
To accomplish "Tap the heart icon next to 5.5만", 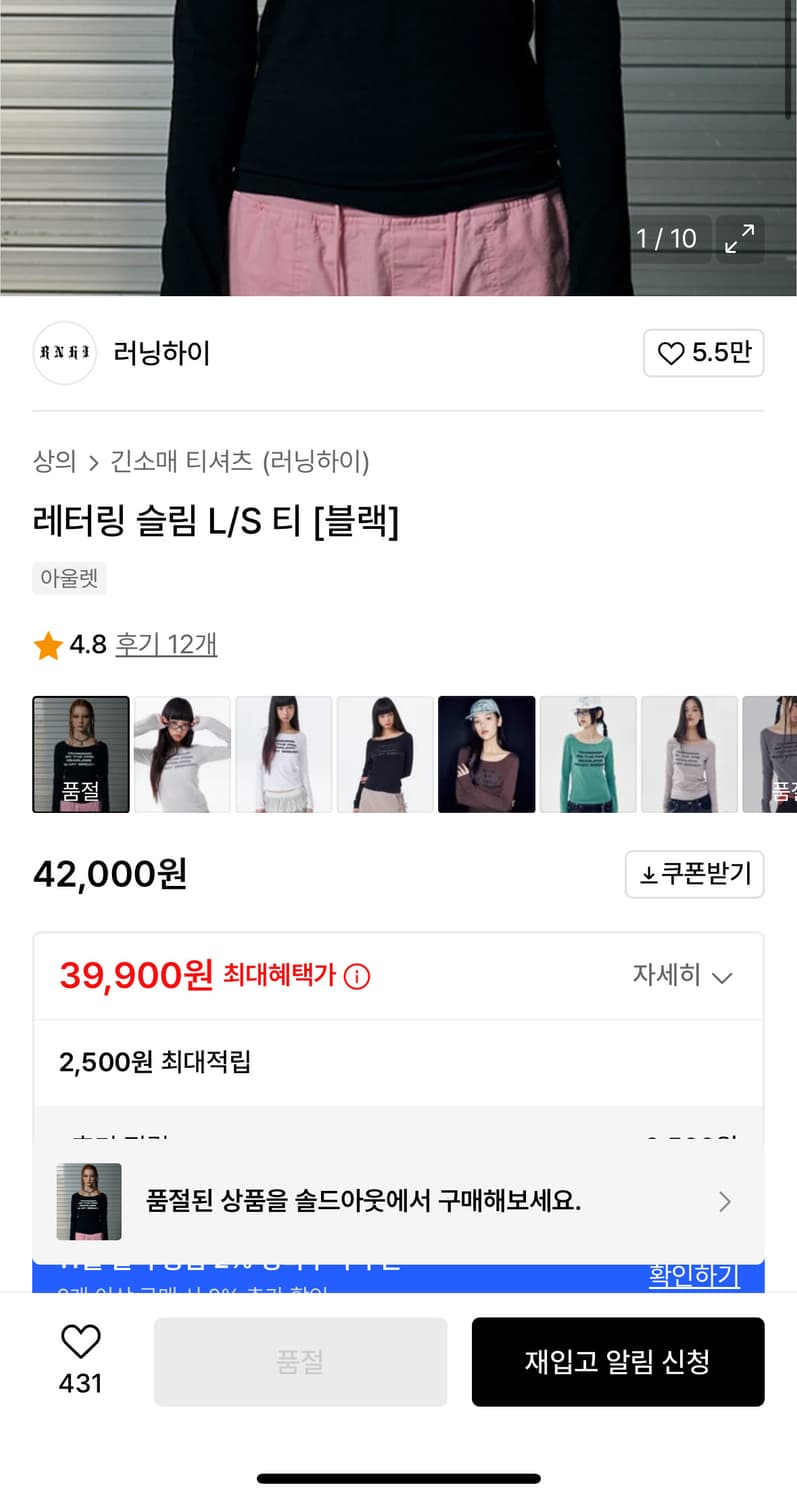I will point(671,353).
